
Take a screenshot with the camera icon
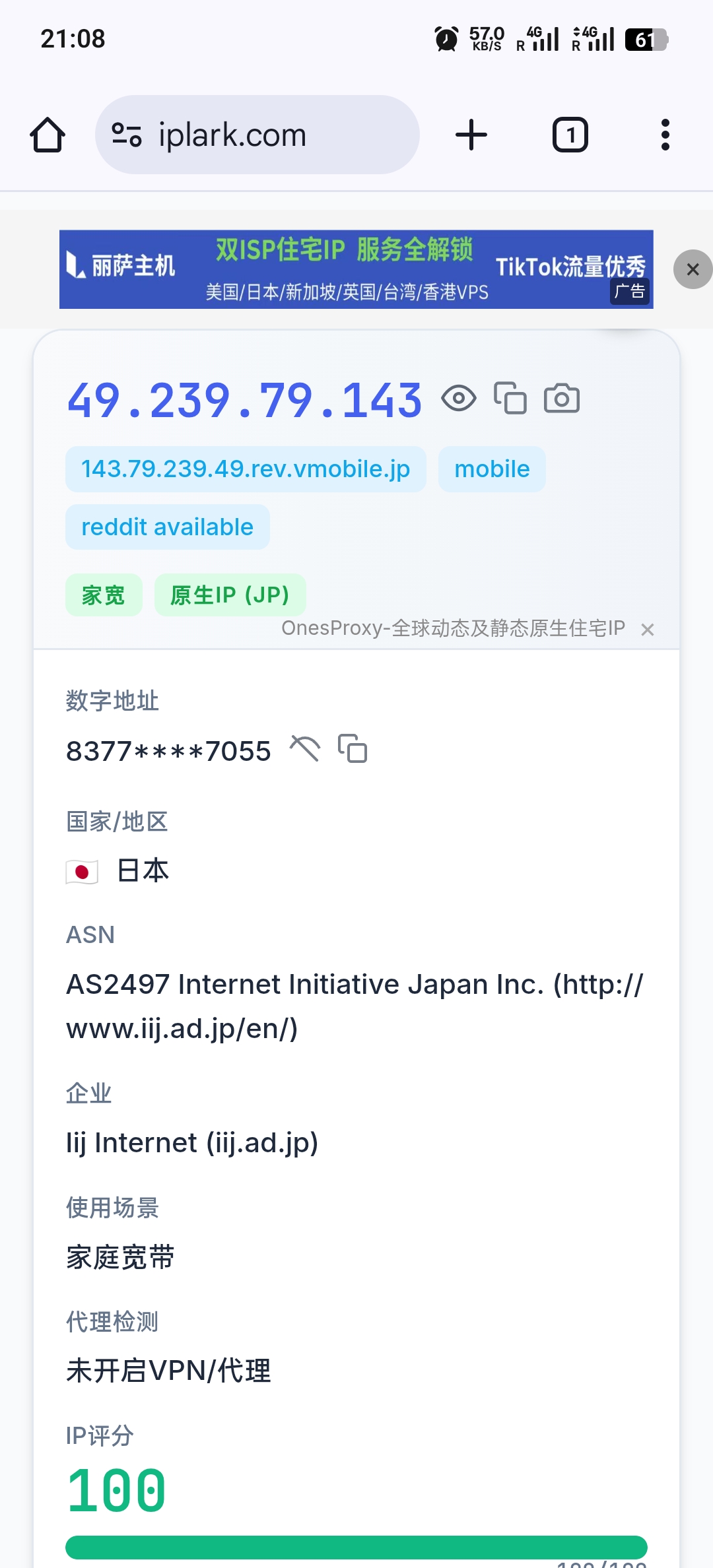coord(562,399)
